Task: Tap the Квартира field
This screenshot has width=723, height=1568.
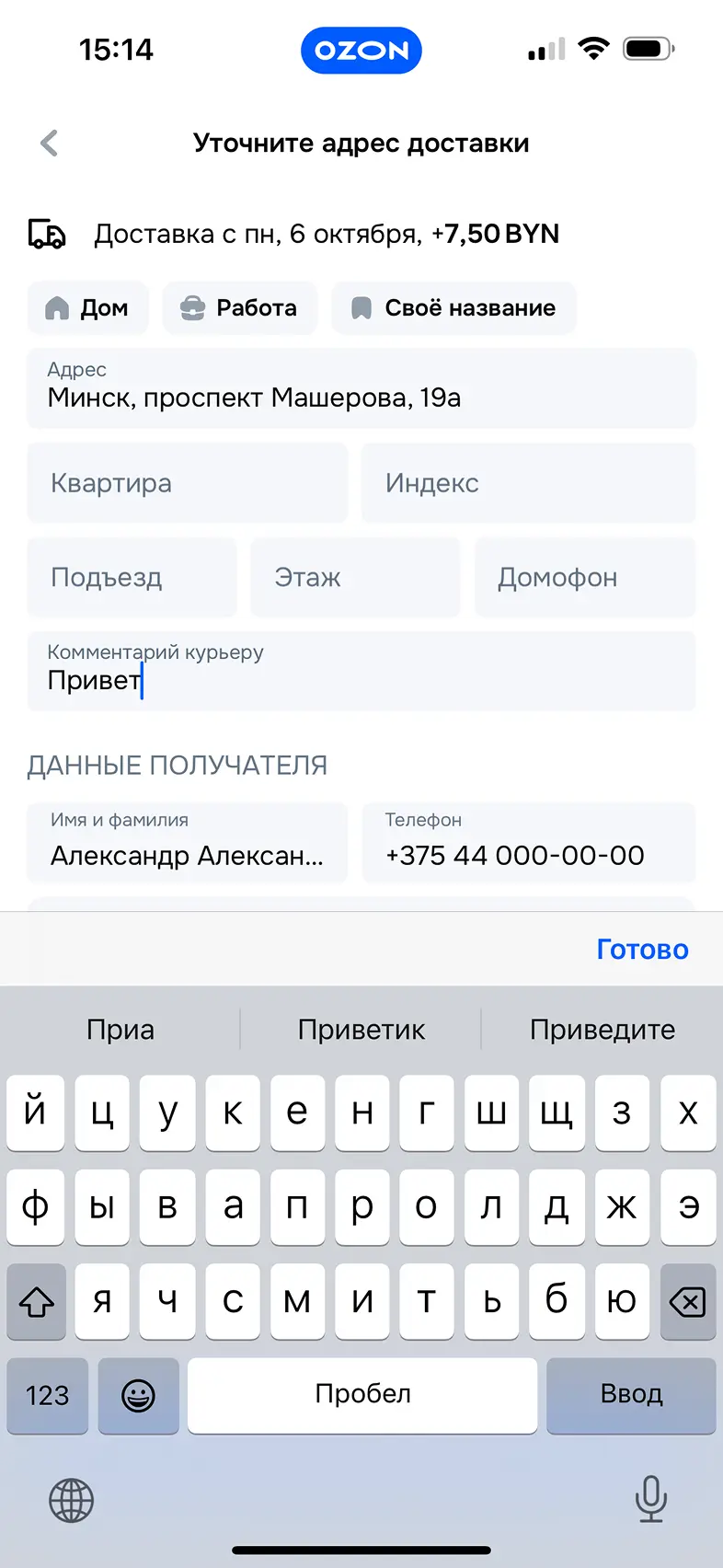Action: click(x=188, y=483)
